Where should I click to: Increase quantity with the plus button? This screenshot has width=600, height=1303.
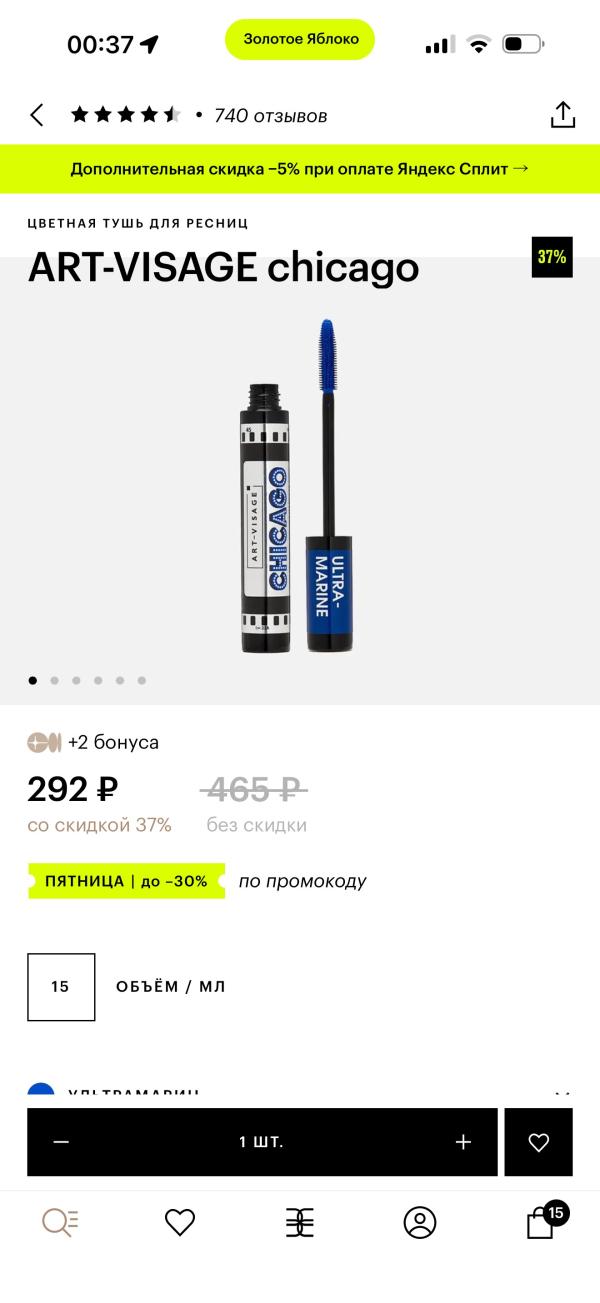pyautogui.click(x=463, y=1142)
